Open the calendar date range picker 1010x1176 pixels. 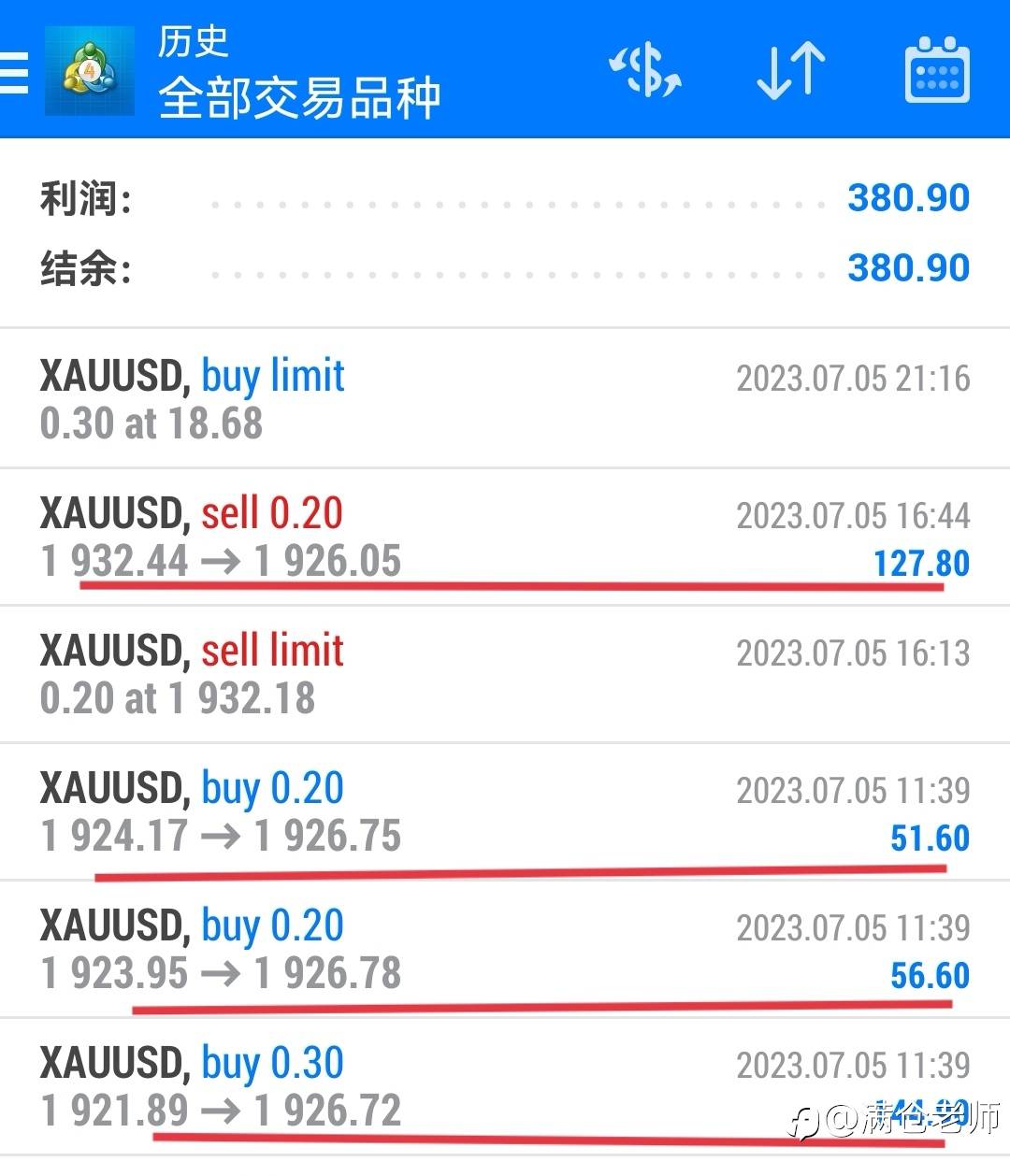click(937, 70)
